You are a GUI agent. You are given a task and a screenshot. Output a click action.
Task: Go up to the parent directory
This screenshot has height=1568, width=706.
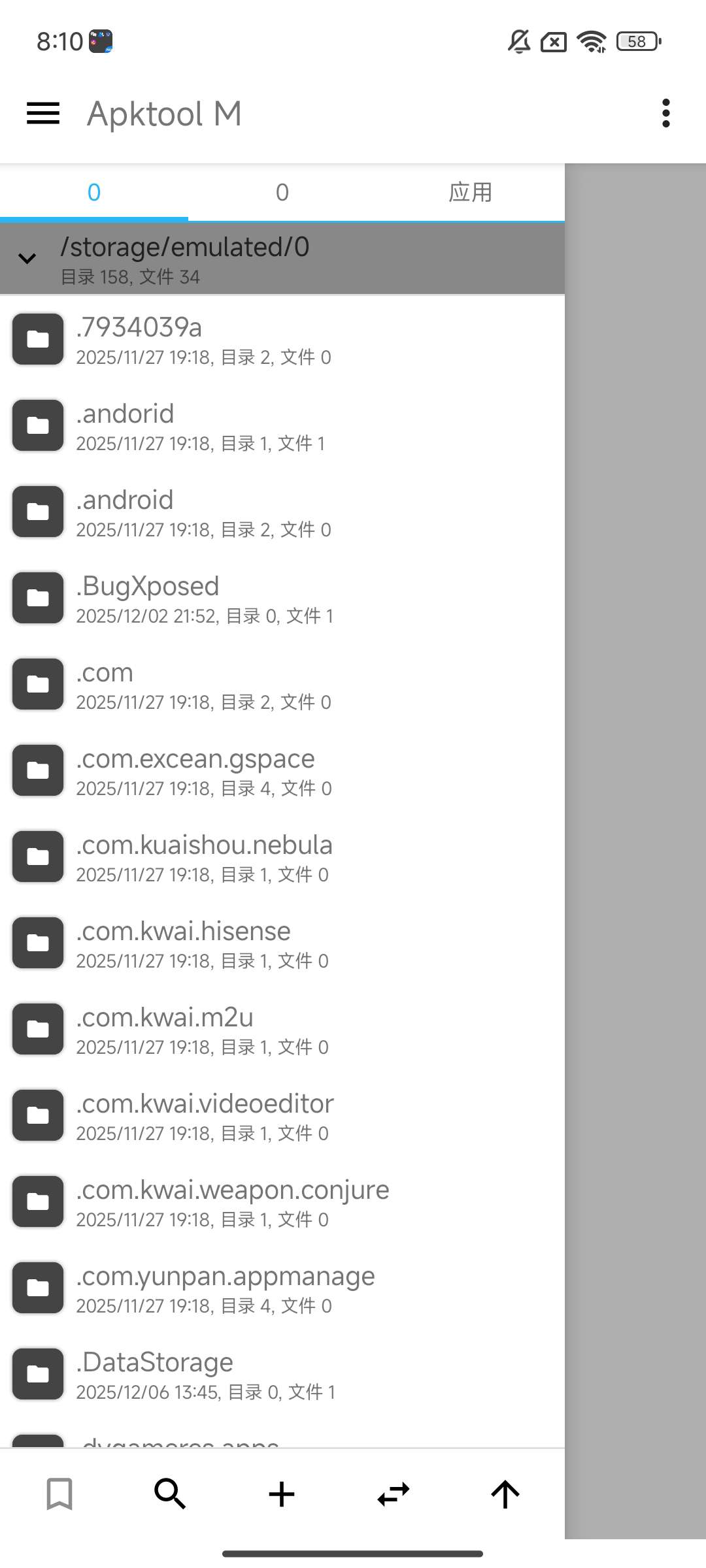pyautogui.click(x=505, y=1494)
